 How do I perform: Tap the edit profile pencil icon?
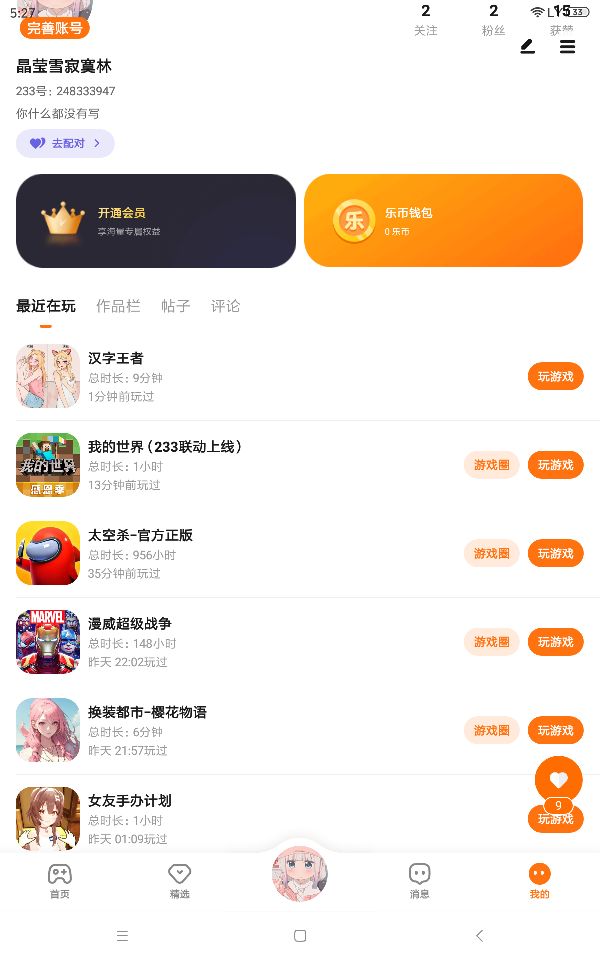click(x=527, y=46)
